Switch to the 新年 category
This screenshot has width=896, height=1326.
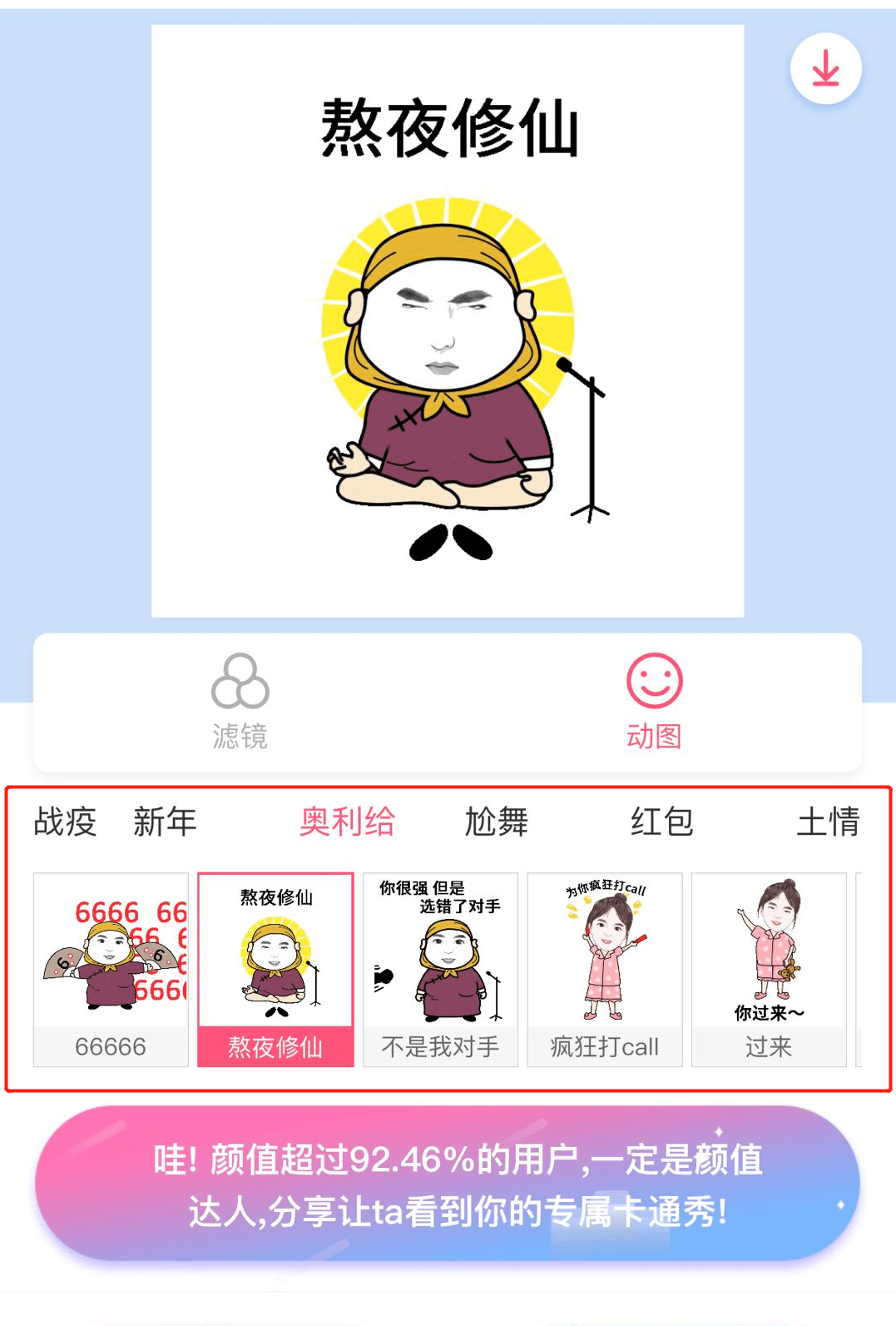click(x=165, y=822)
